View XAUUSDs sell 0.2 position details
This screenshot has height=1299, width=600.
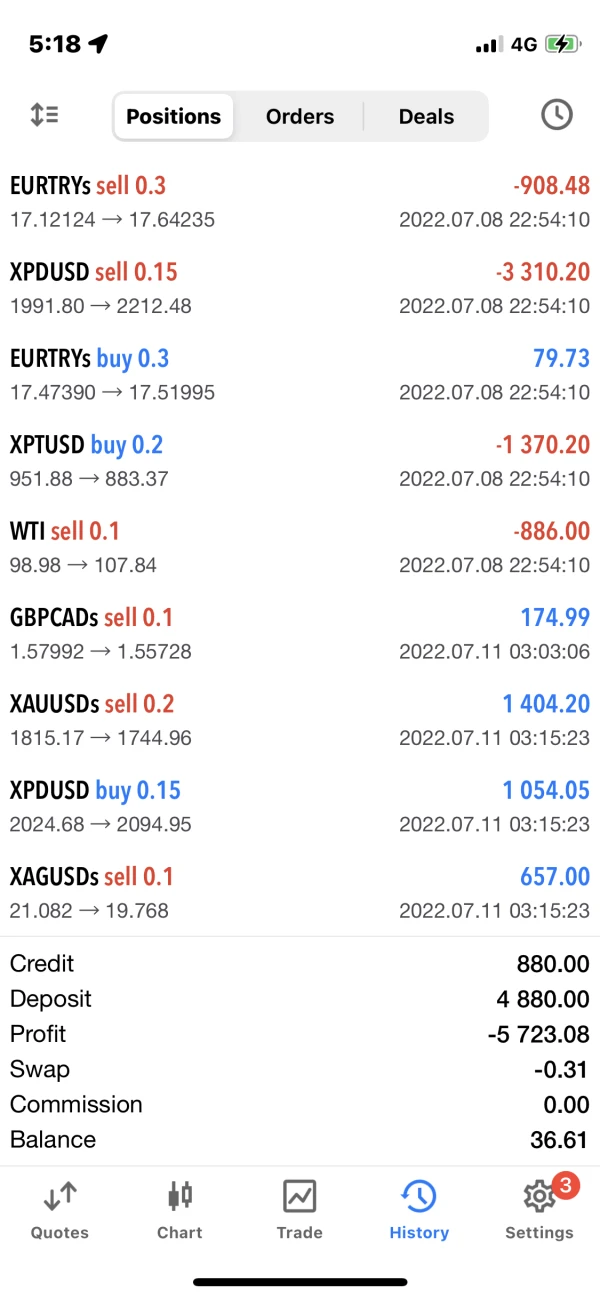point(300,720)
